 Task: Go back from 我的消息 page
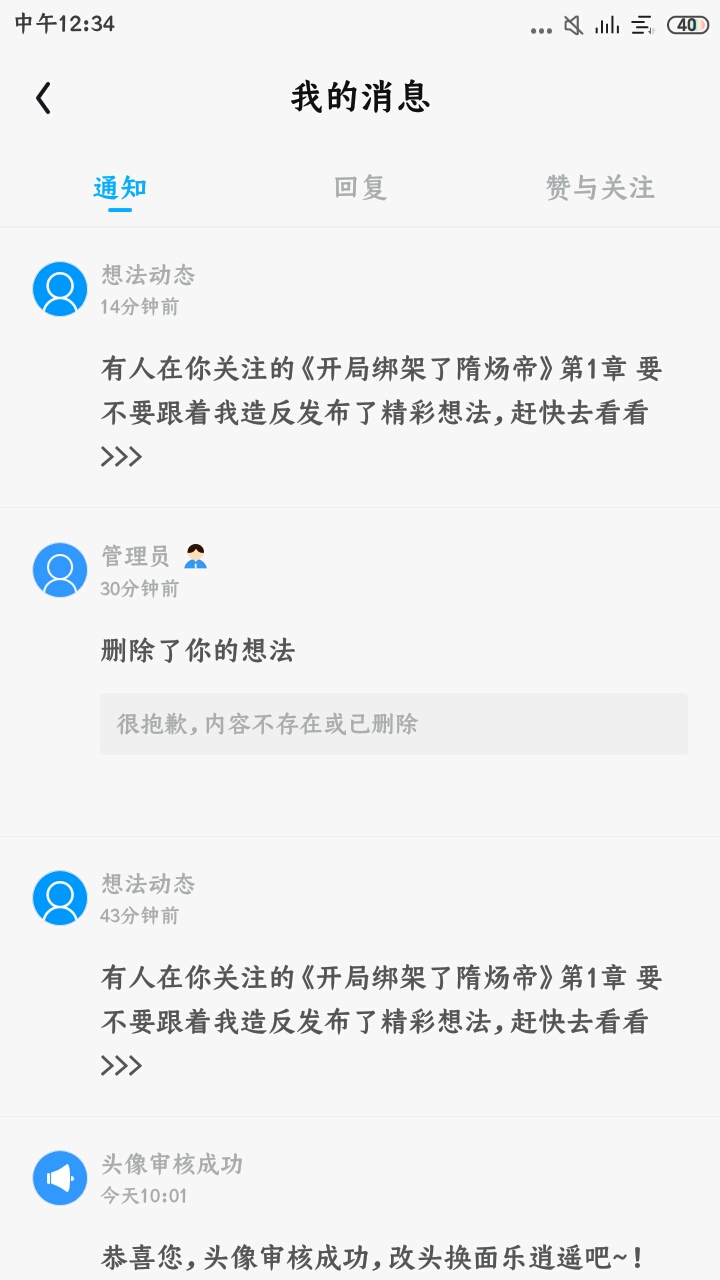click(x=43, y=98)
